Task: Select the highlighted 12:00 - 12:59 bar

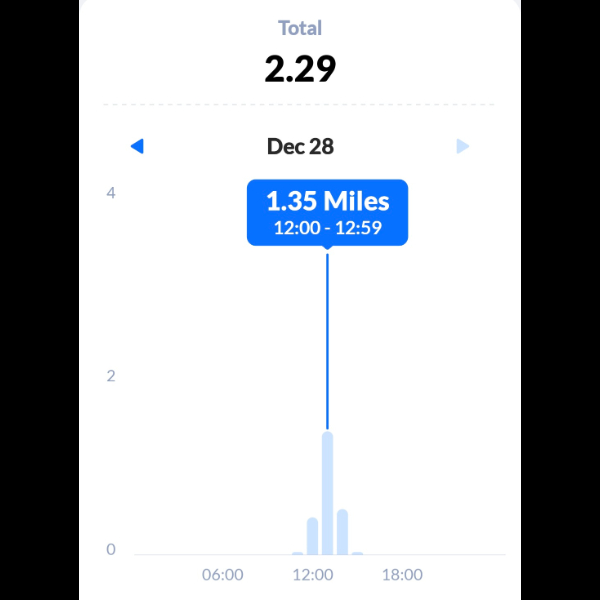Action: point(327,492)
